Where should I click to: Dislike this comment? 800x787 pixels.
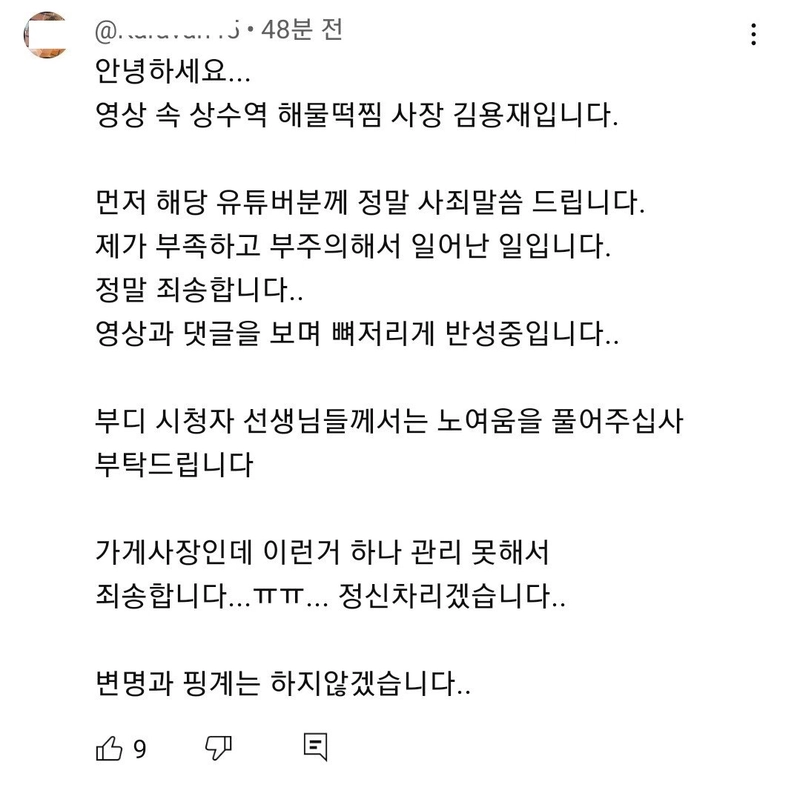click(x=218, y=747)
